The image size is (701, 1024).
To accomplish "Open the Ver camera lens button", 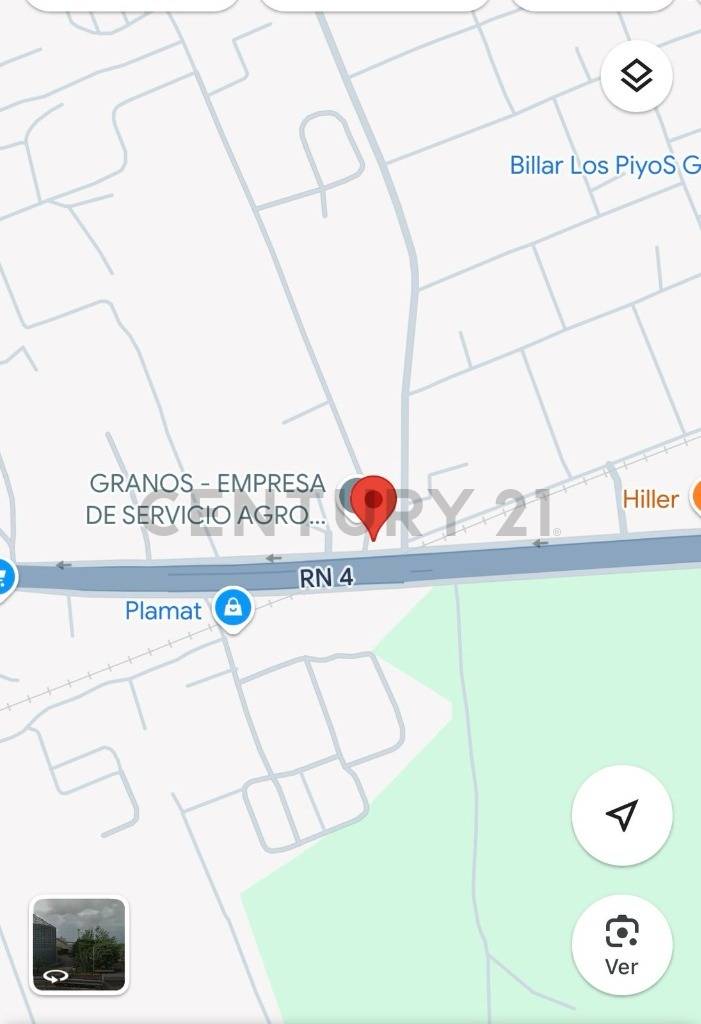I will coord(621,944).
